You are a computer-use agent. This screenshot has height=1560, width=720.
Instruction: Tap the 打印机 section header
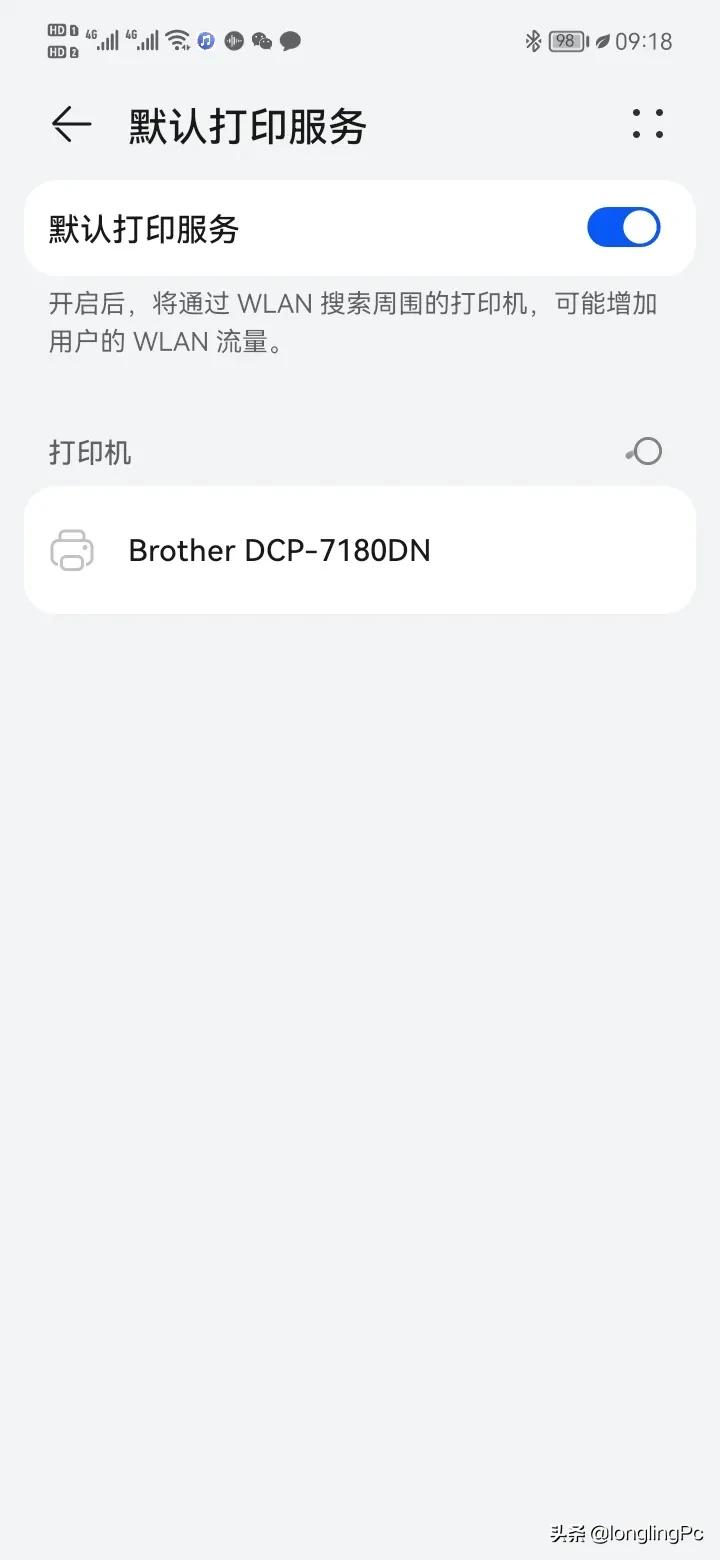89,451
